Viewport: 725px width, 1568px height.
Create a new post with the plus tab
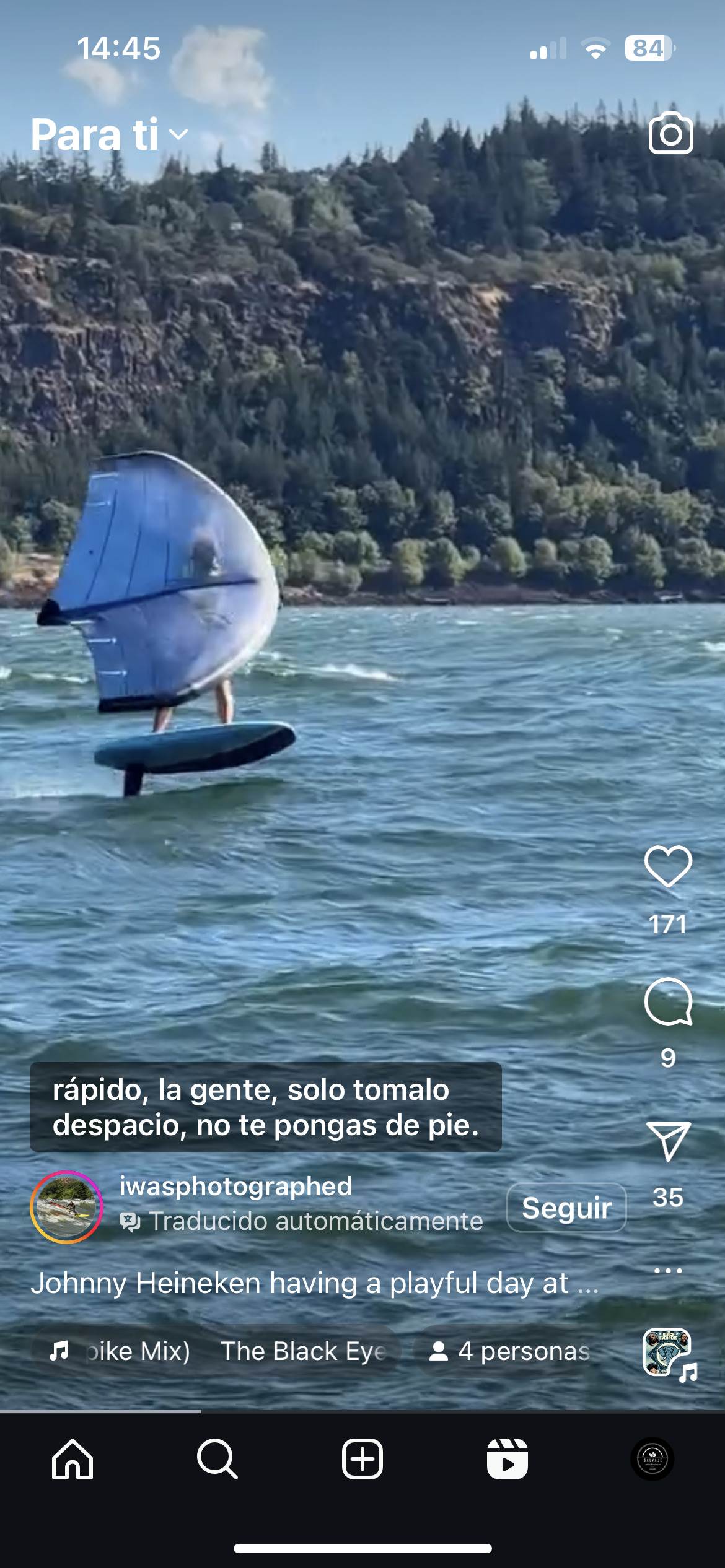[362, 1459]
